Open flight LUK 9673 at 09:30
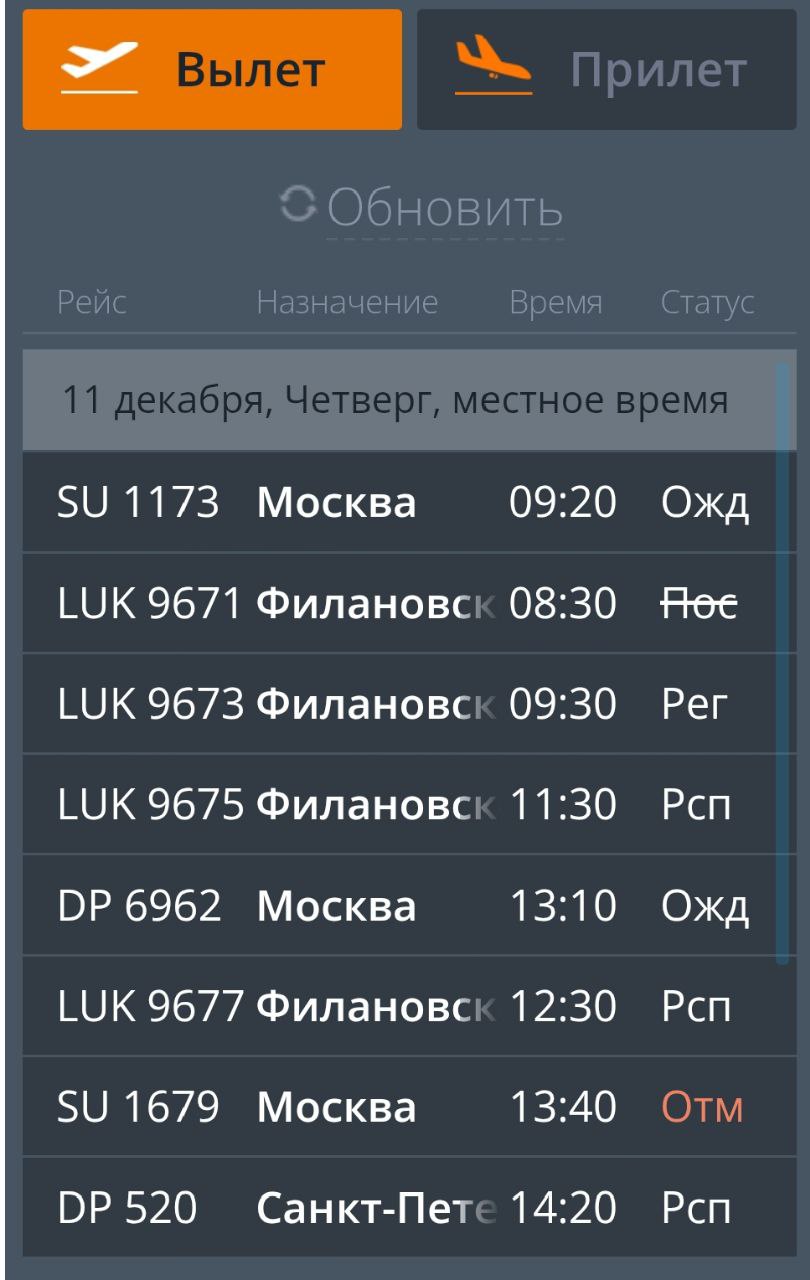810x1280 pixels. tap(400, 704)
